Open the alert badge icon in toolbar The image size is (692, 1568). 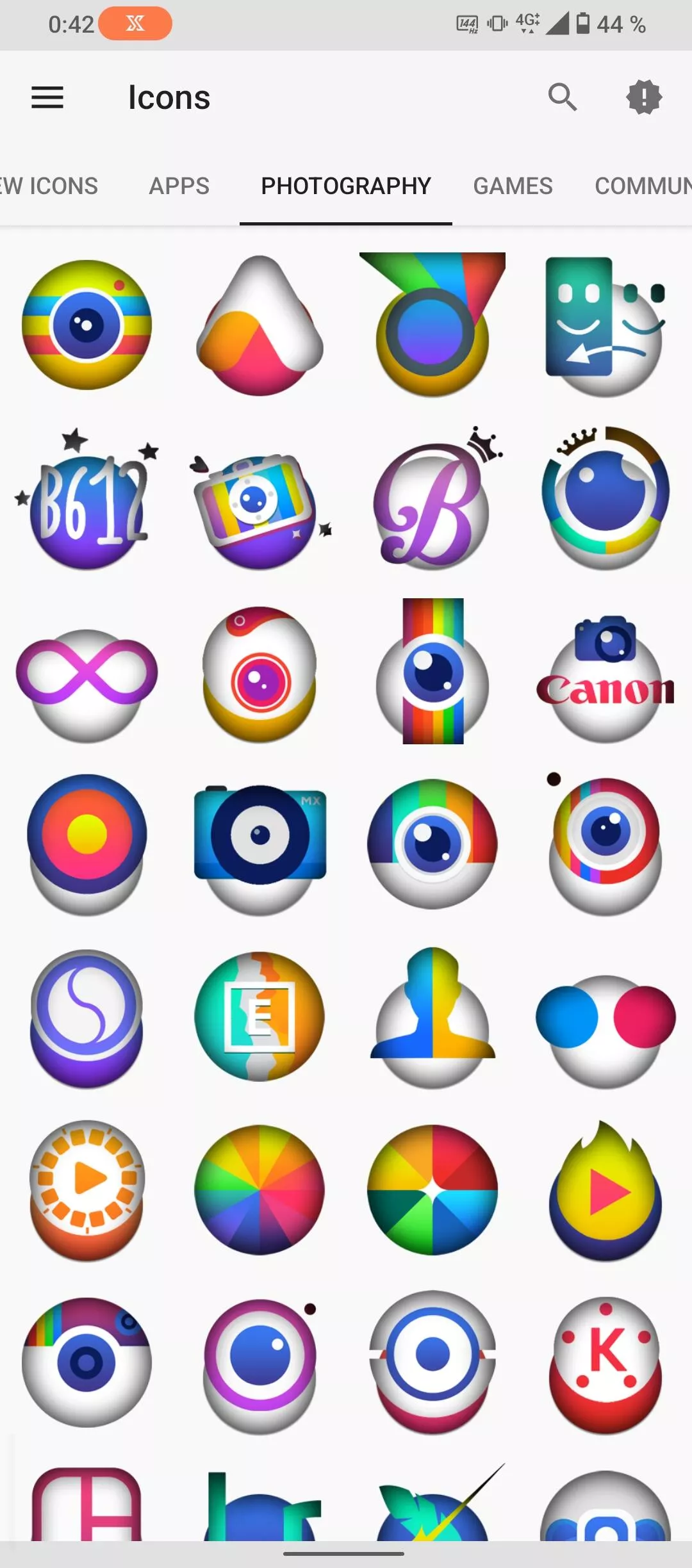(644, 97)
